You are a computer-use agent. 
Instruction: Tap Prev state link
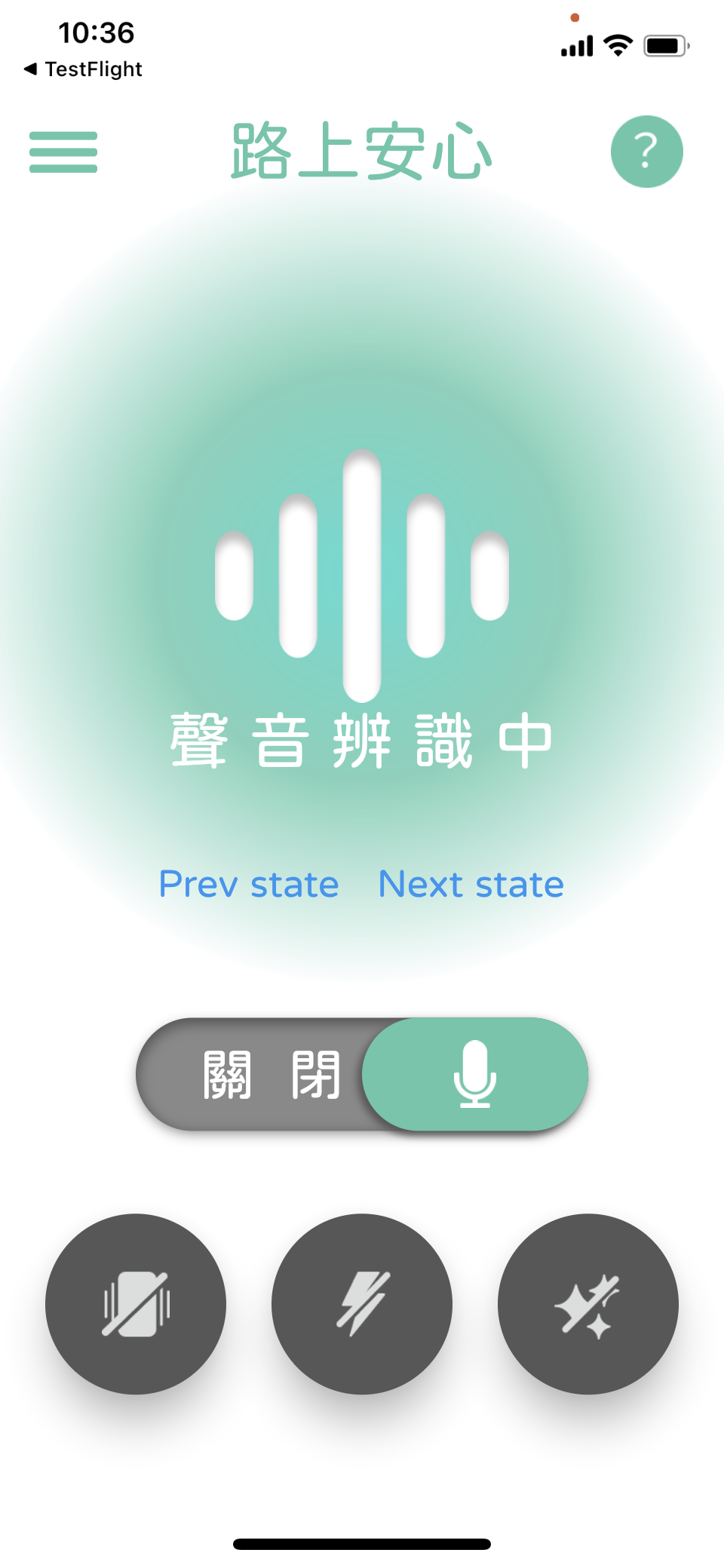249,884
